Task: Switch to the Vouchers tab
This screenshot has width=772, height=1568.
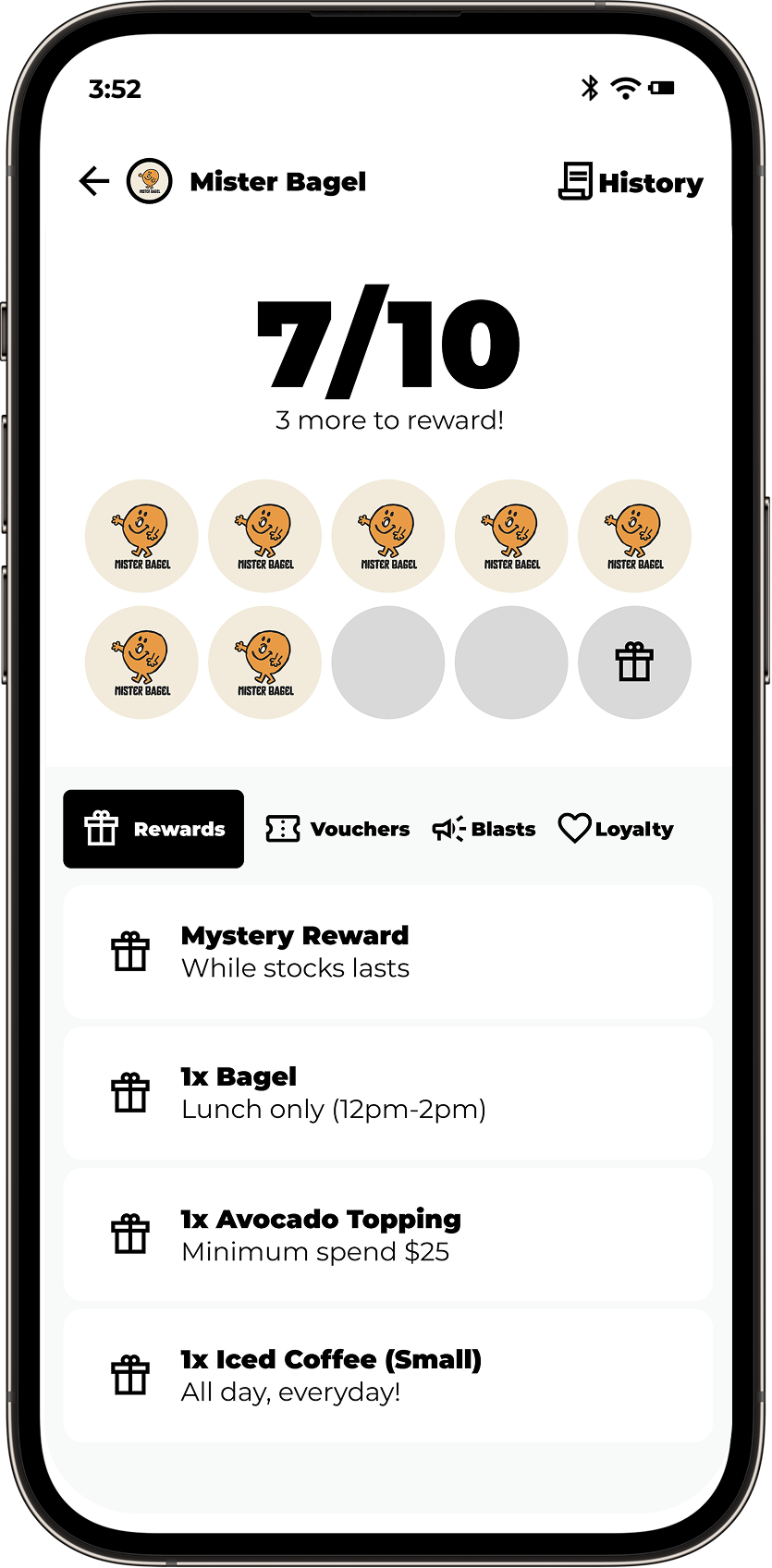Action: click(338, 829)
